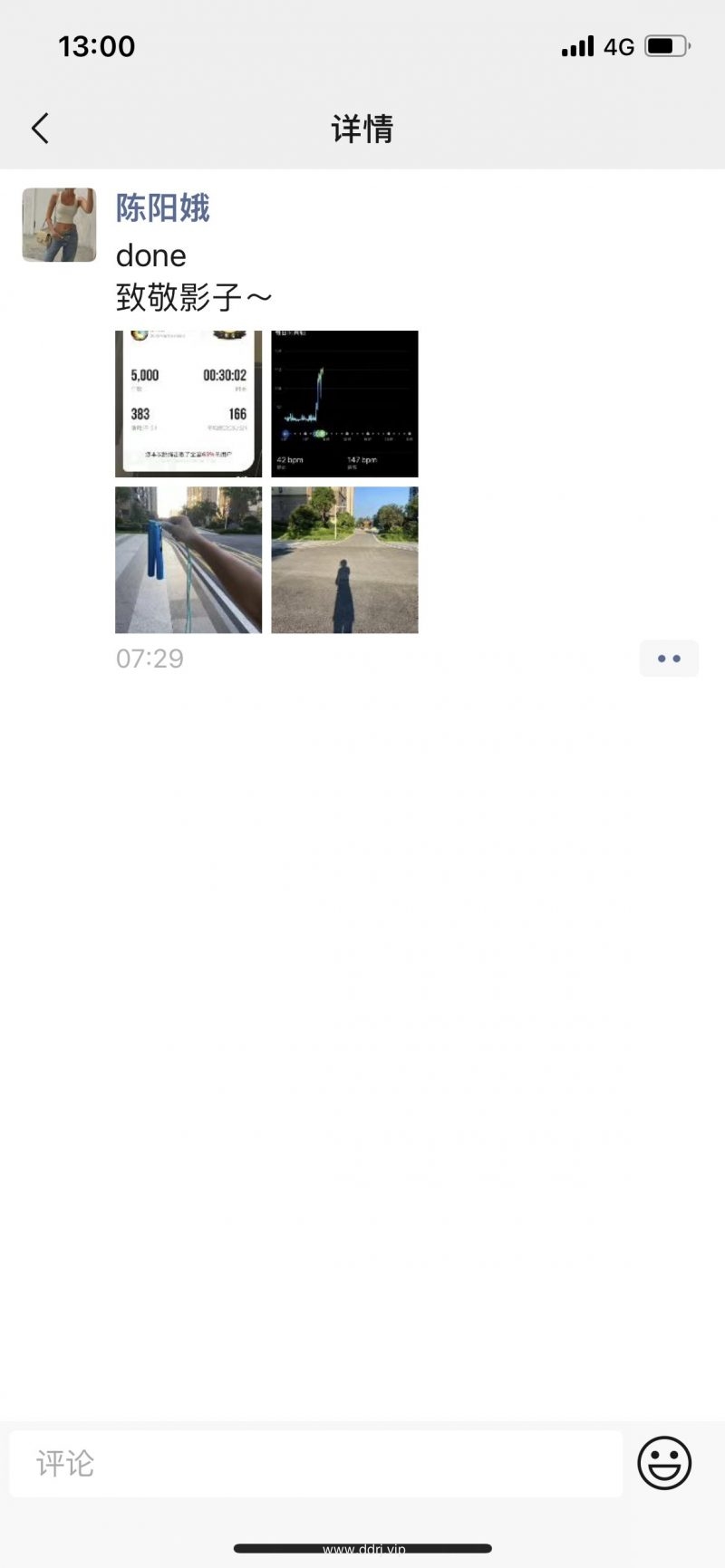Open the like and comment menu
Viewport: 725px width, 1568px height.
pos(669,659)
